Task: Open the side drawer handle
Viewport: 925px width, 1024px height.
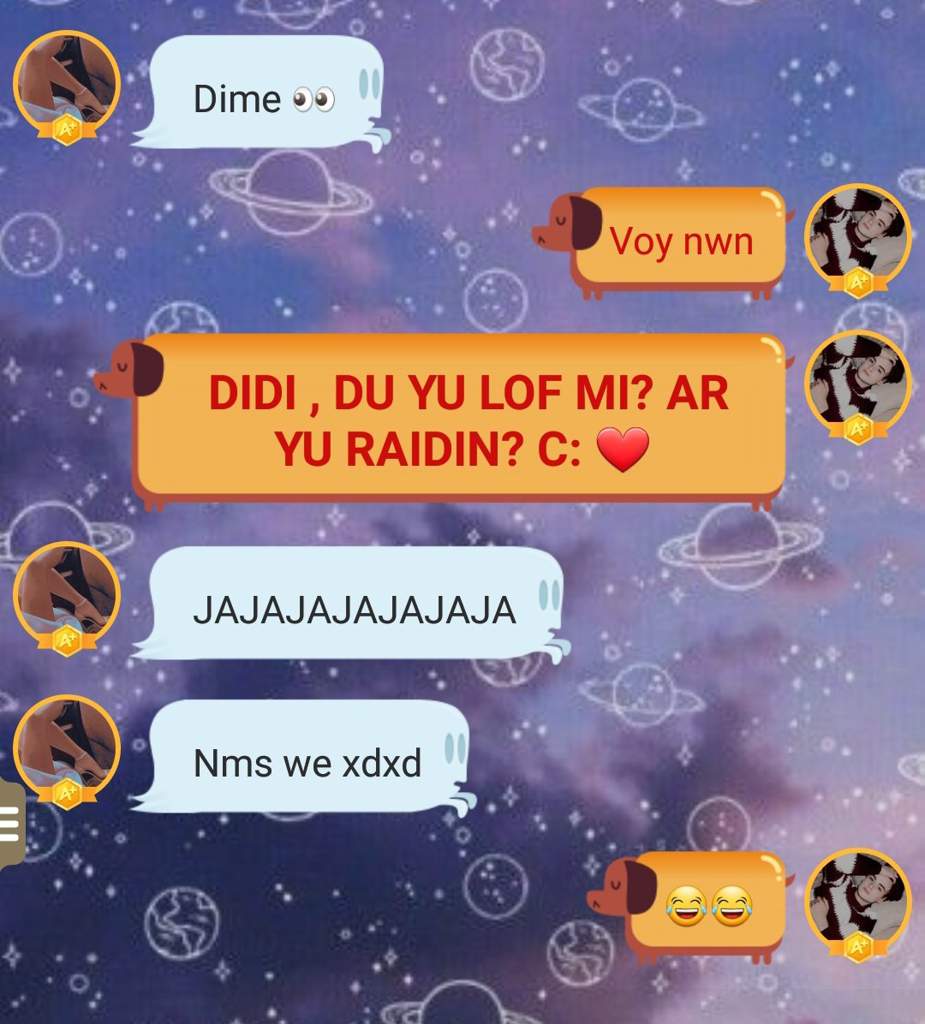Action: 10,822
